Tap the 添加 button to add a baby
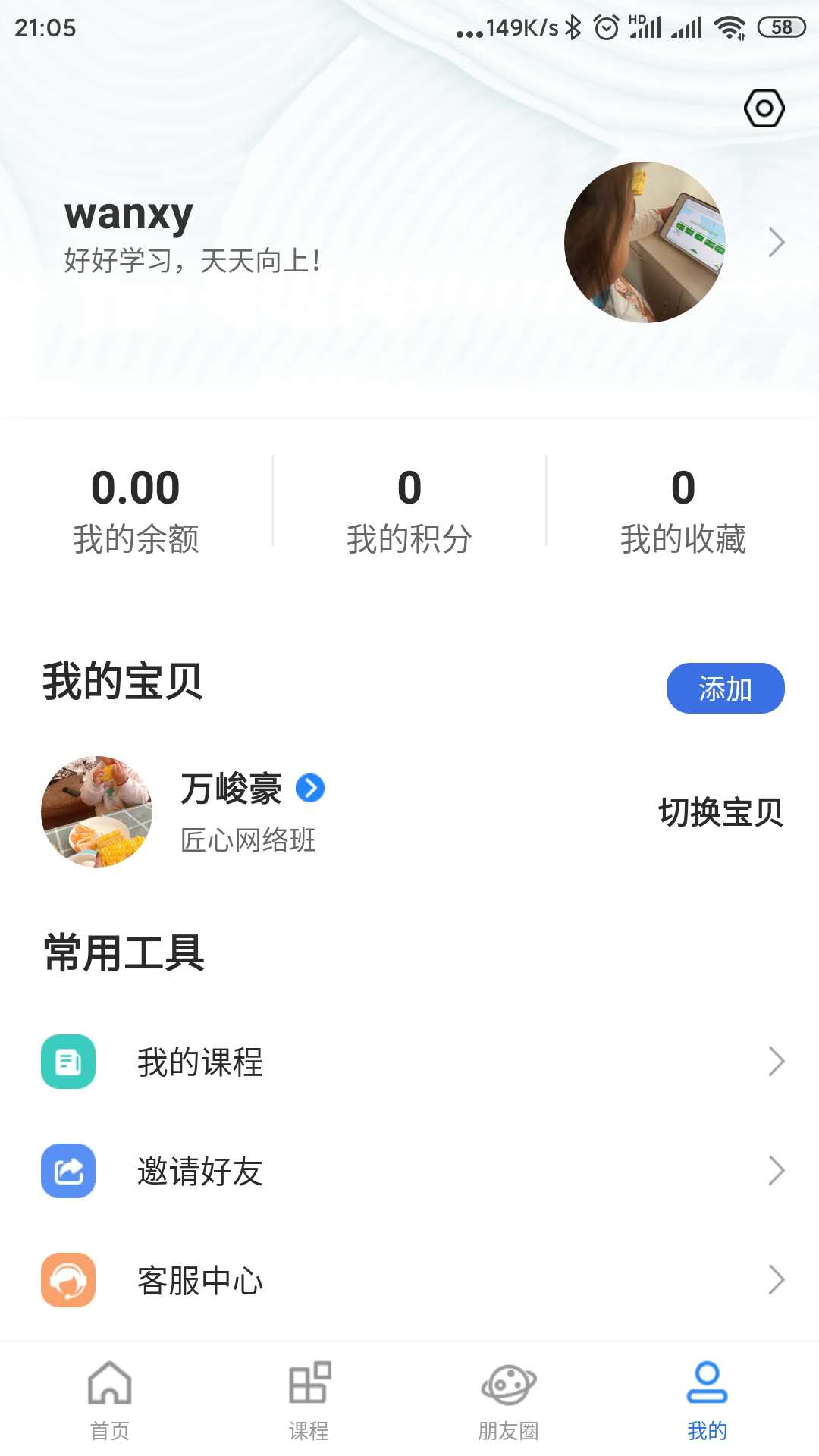Image resolution: width=819 pixels, height=1456 pixels. coord(725,689)
